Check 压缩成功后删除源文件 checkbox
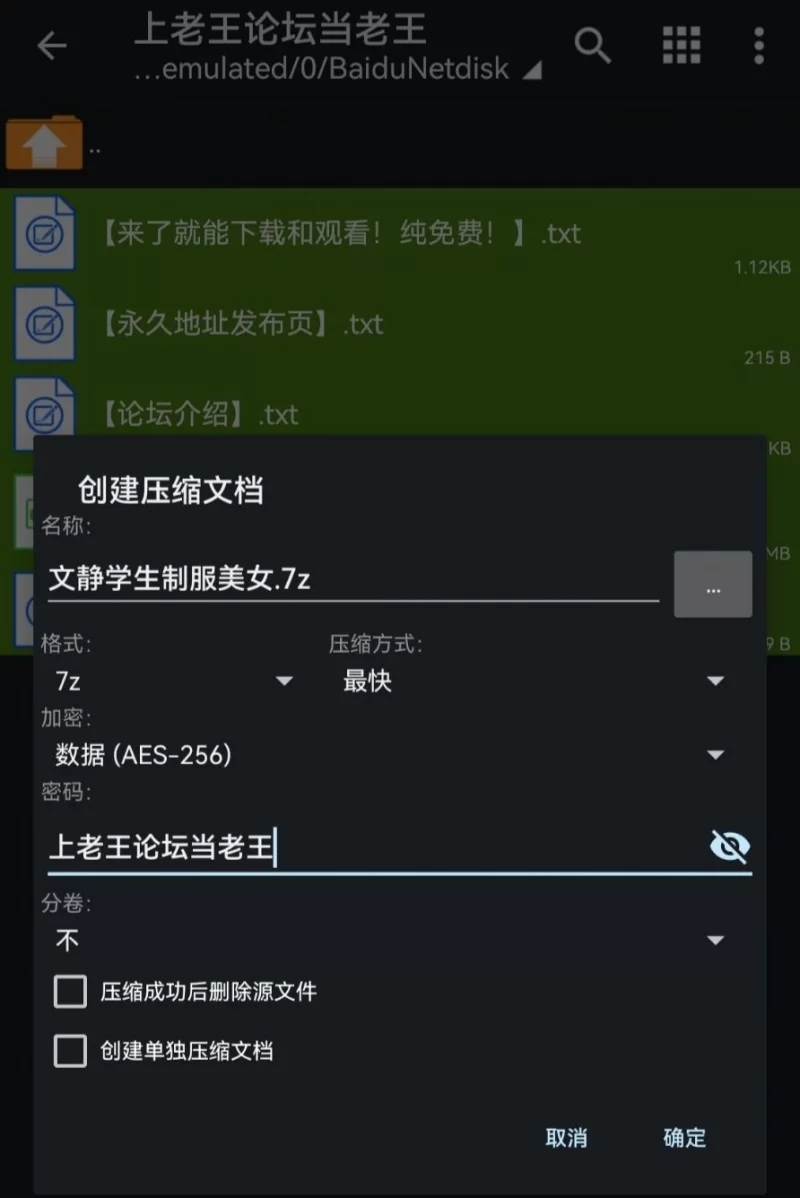This screenshot has width=800, height=1198. pyautogui.click(x=70, y=992)
